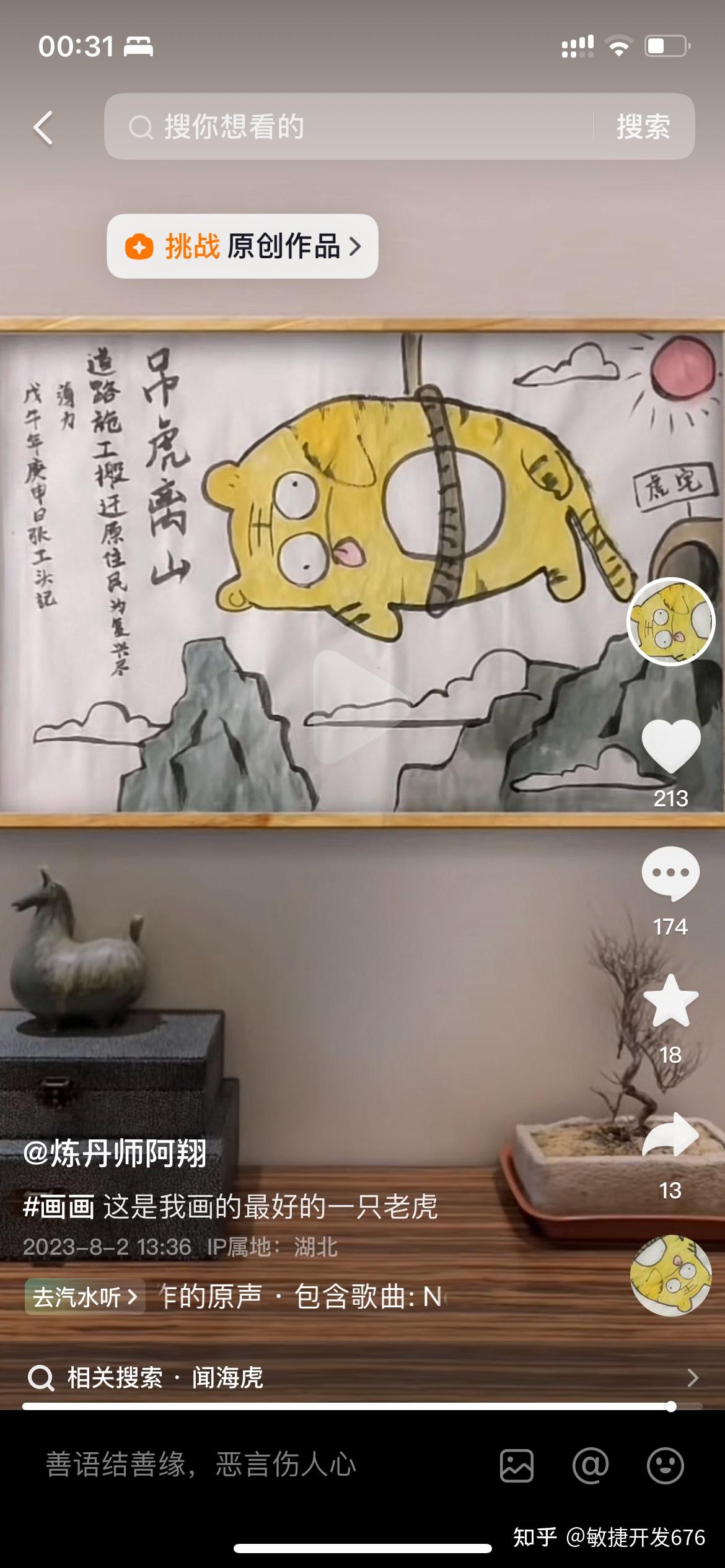The height and width of the screenshot is (1568, 725).
Task: Open the comments with 174 replies
Action: (x=670, y=873)
